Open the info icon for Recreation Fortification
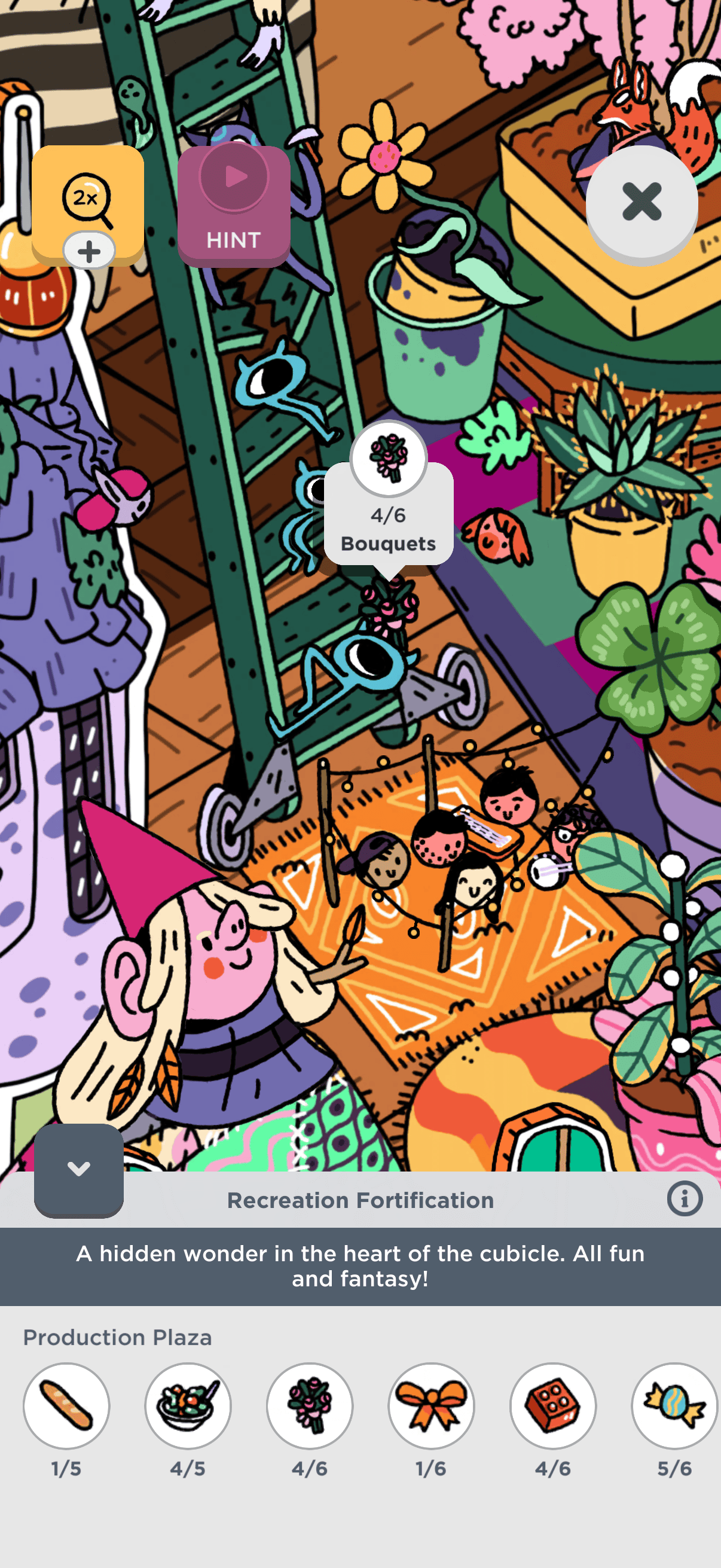721x1568 pixels. point(685,1199)
